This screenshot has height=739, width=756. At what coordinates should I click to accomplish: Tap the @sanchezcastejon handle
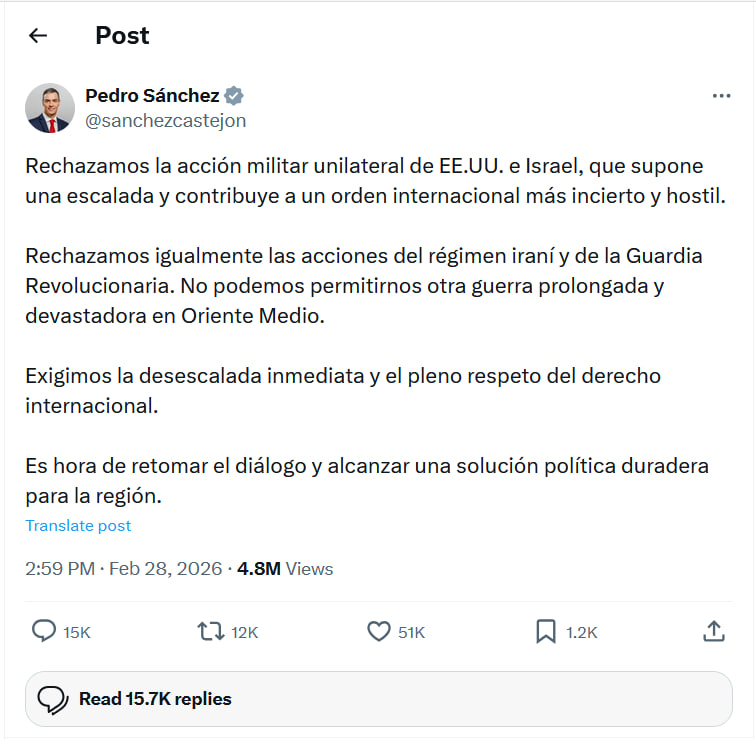click(x=165, y=121)
